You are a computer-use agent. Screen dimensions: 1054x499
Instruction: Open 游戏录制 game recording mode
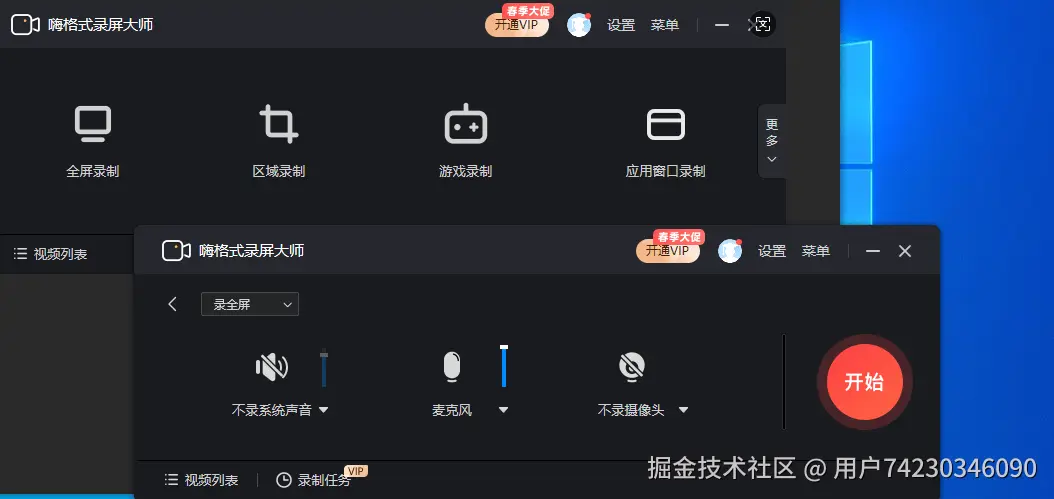click(x=465, y=142)
